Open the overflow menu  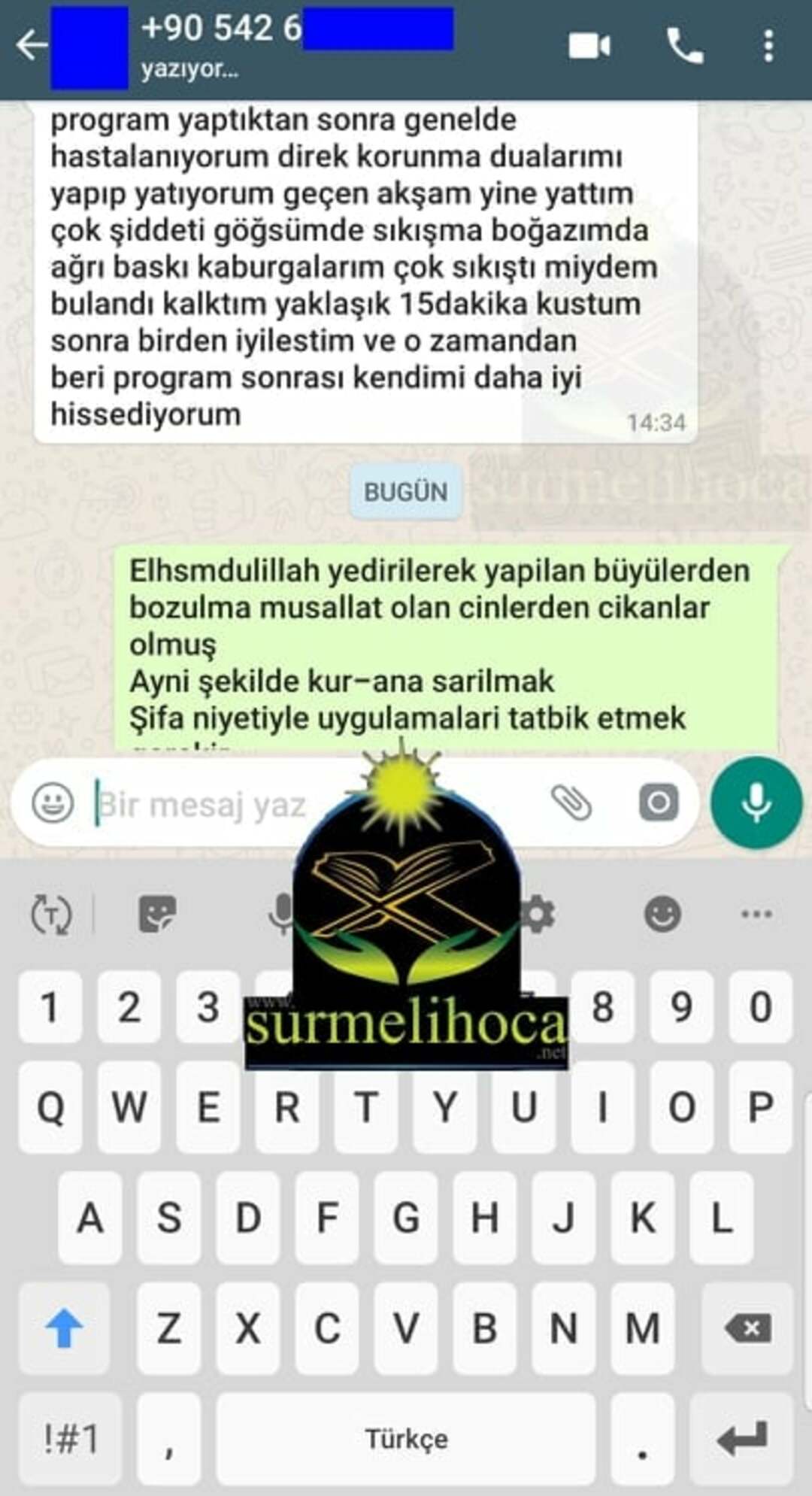pyautogui.click(x=768, y=47)
